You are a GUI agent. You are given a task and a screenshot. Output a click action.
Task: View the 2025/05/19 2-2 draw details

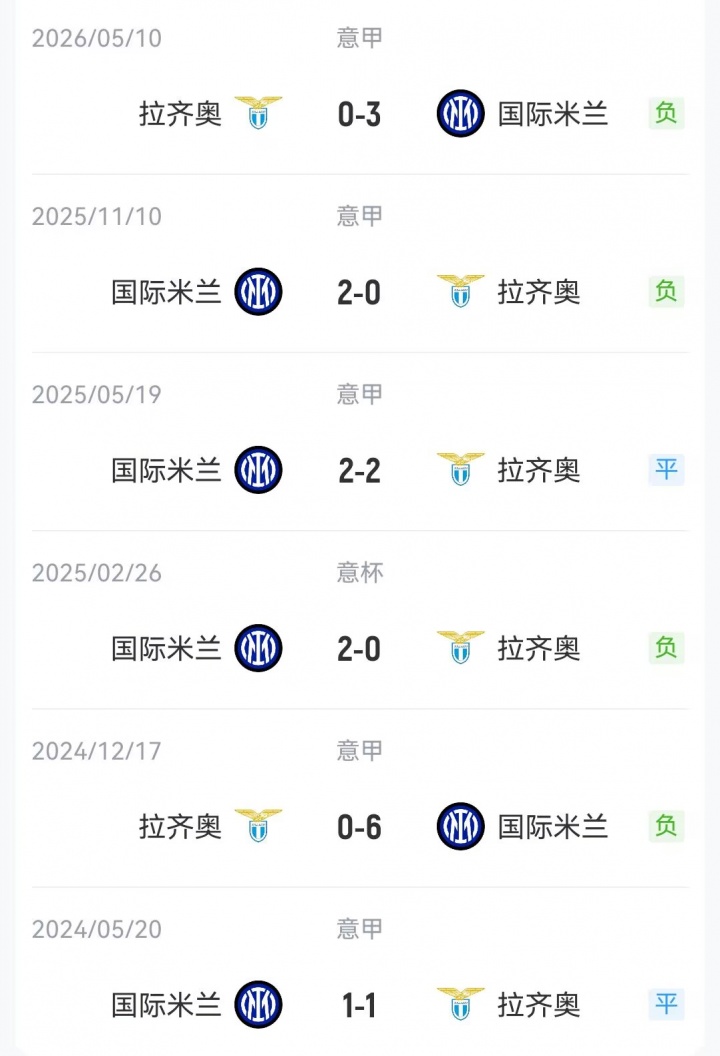coord(360,442)
